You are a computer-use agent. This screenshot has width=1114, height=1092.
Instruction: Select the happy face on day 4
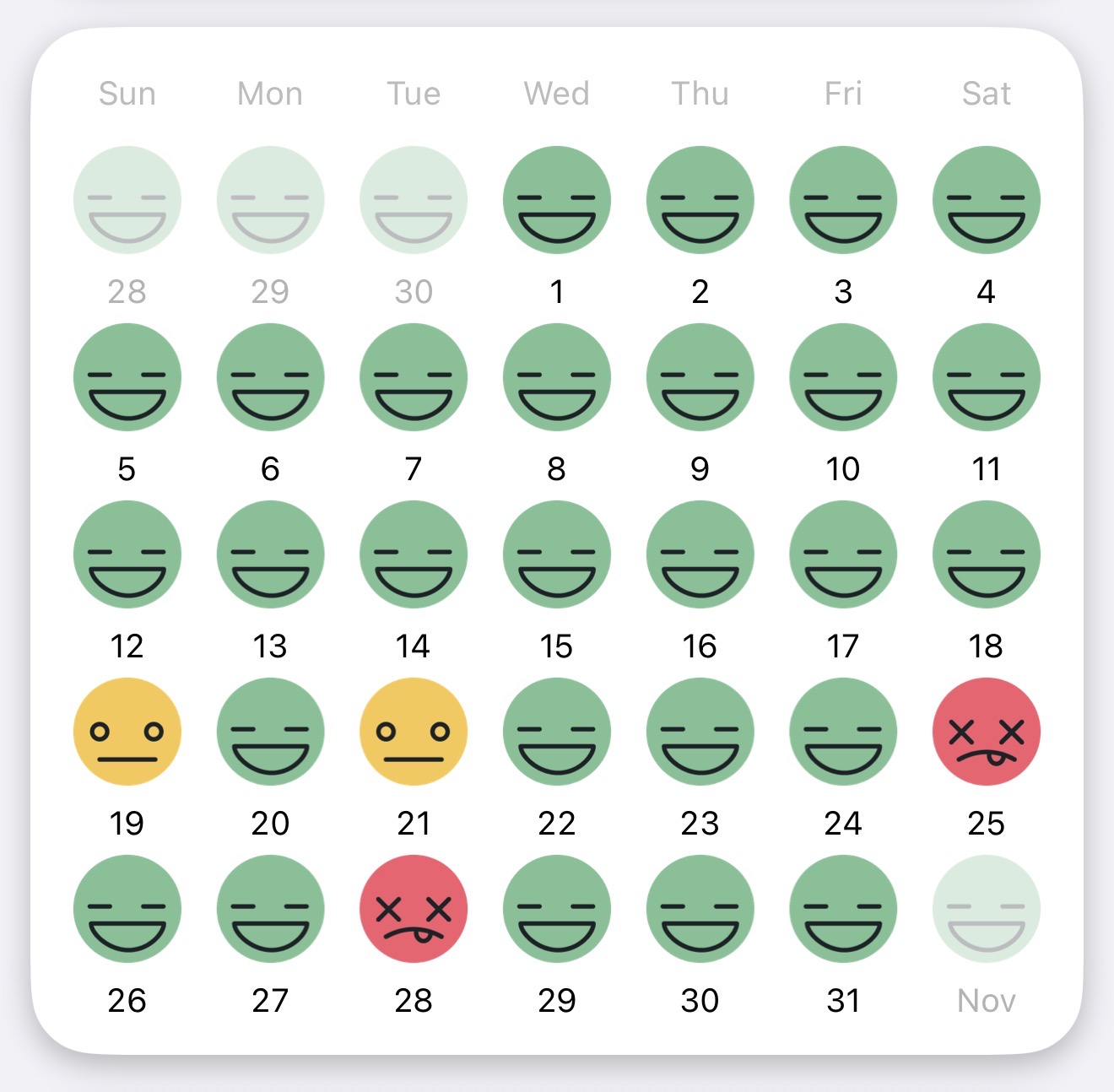tap(986, 200)
